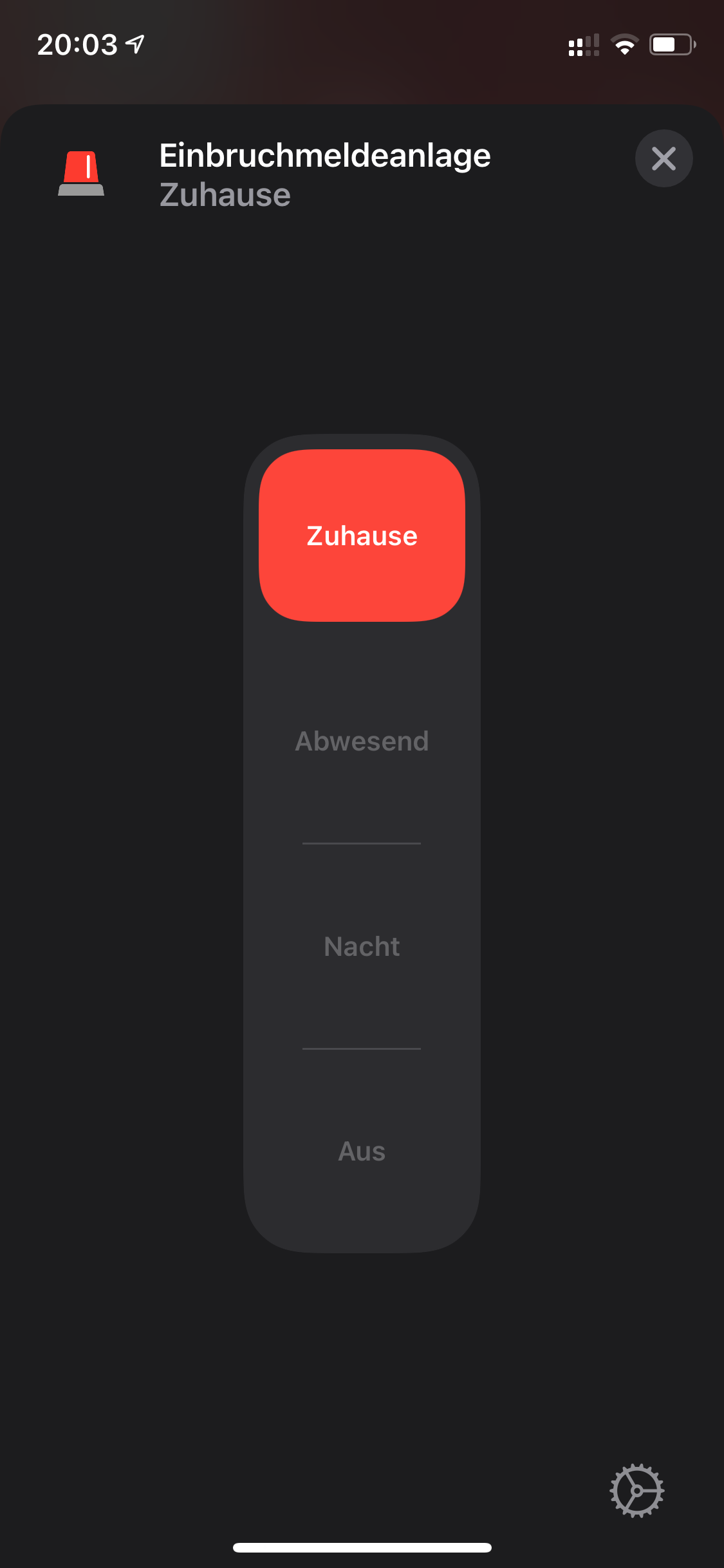724x1568 pixels.
Task: Turn the alarm system to Aus
Action: point(362,1151)
